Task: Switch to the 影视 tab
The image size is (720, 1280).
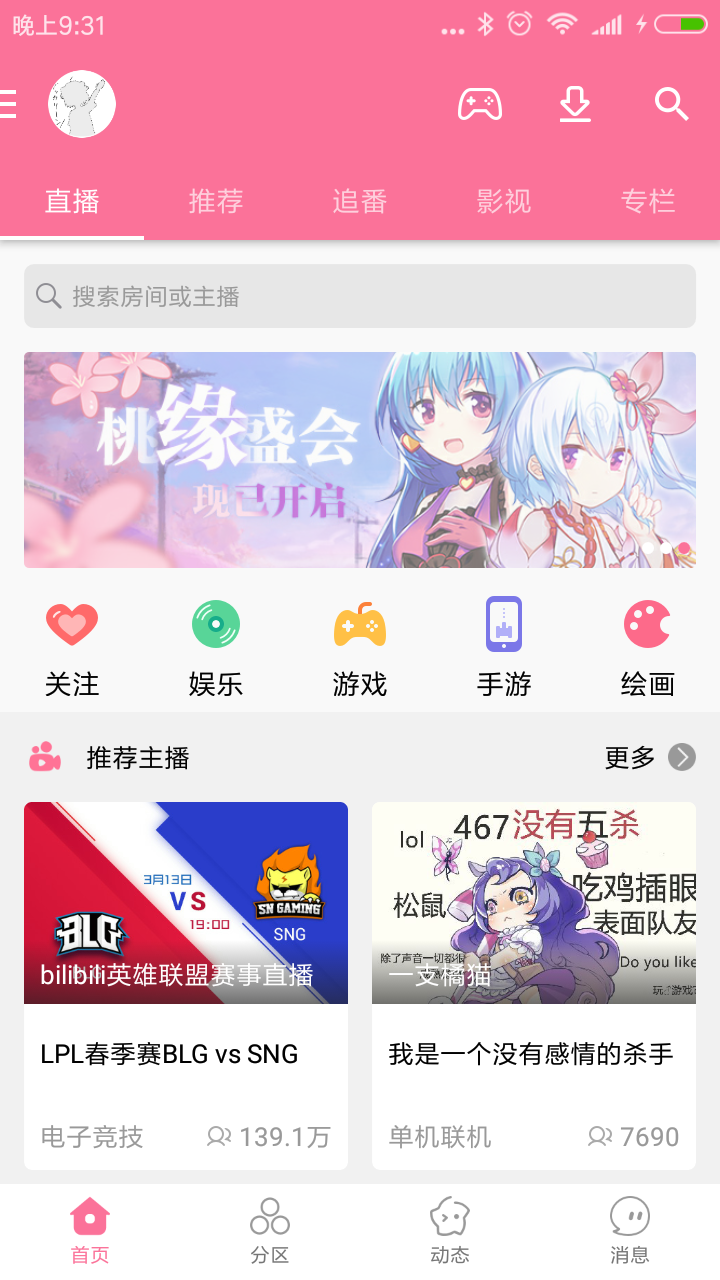Action: tap(504, 201)
